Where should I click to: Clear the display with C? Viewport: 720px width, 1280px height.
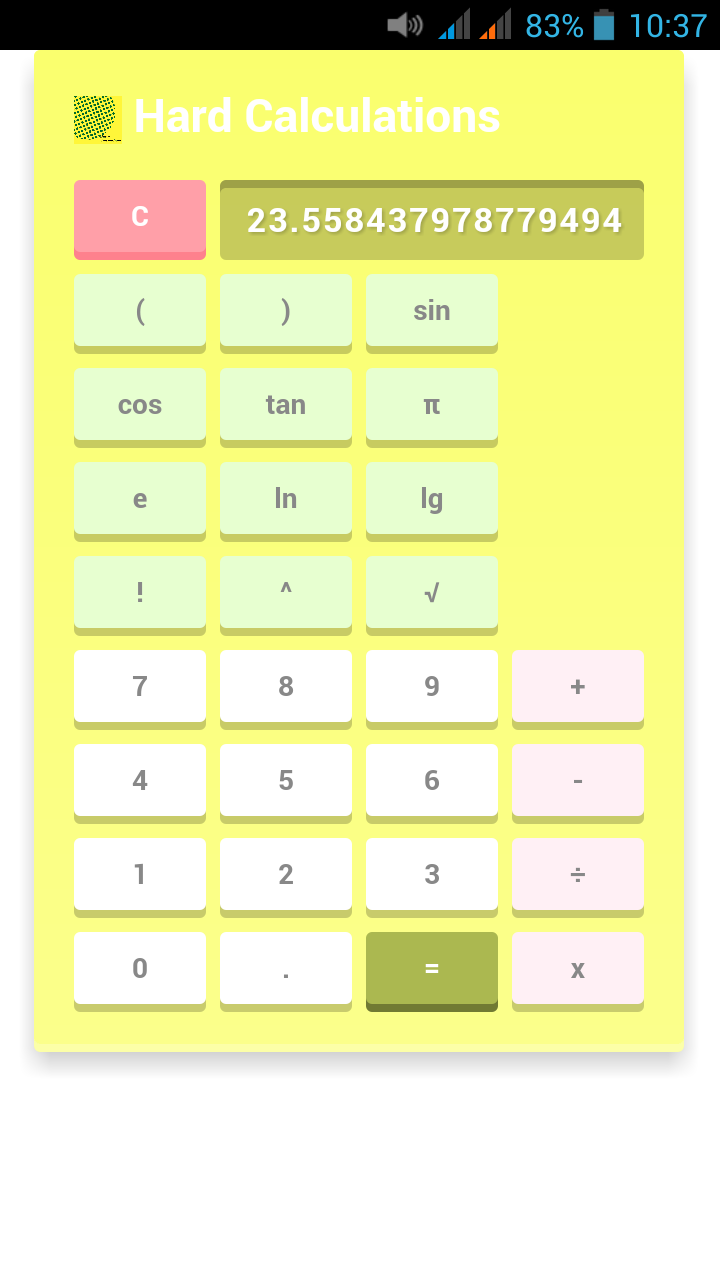139,219
